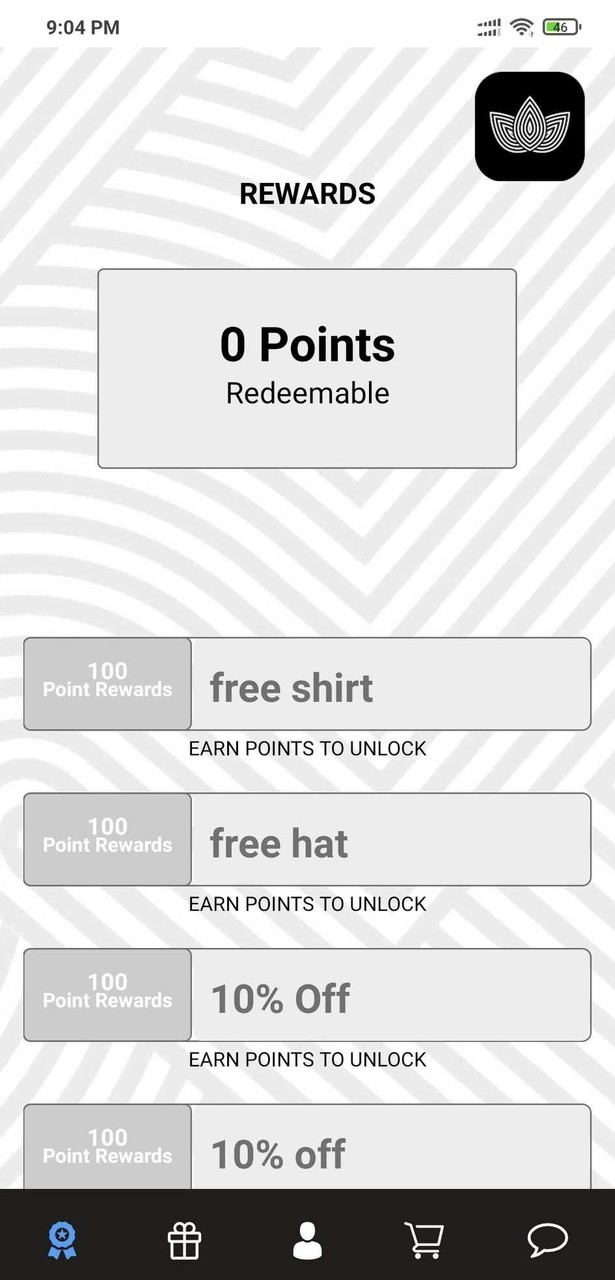Select the free shirt reward
This screenshot has width=615, height=1280.
[x=307, y=684]
